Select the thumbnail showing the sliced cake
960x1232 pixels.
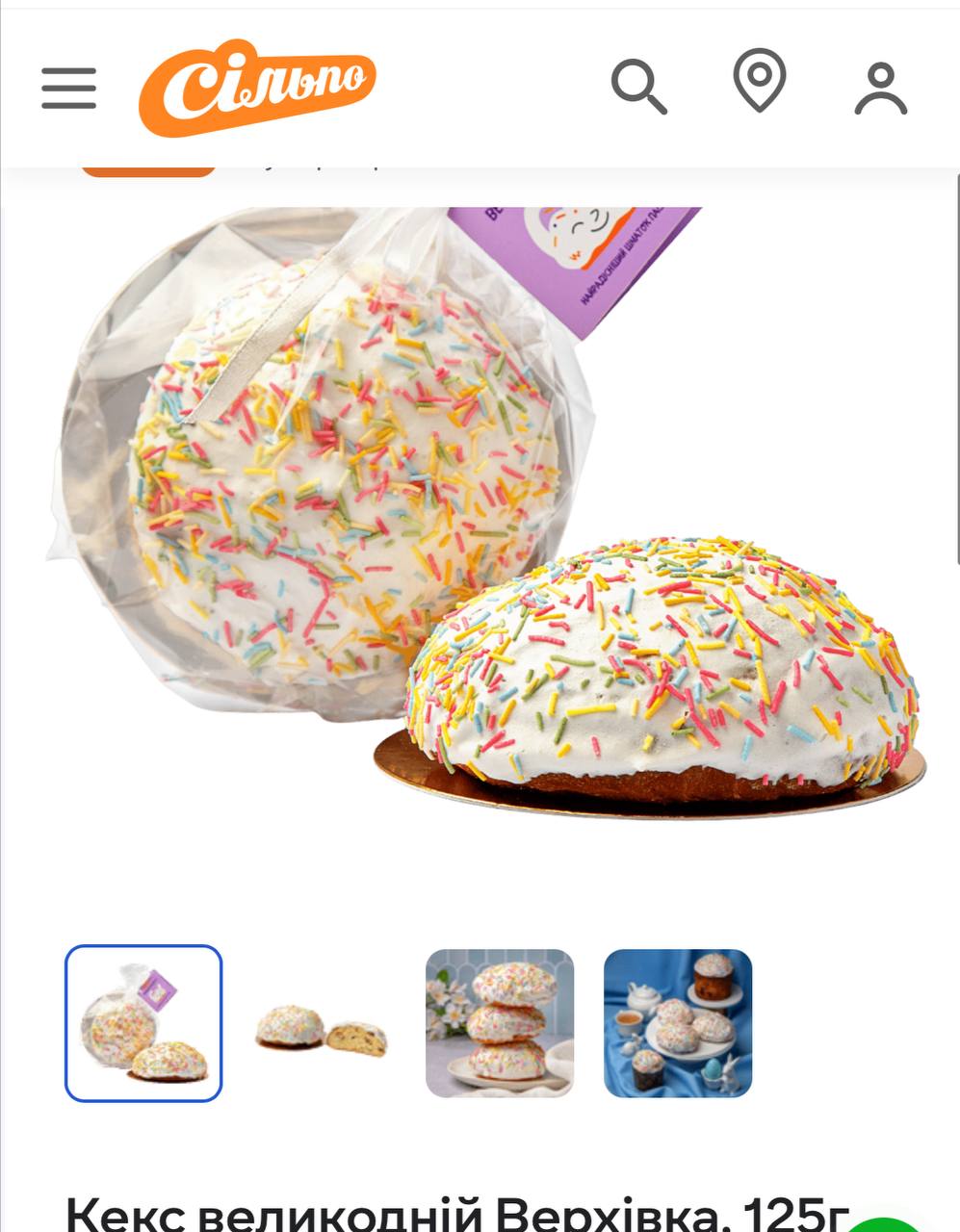(x=322, y=1025)
